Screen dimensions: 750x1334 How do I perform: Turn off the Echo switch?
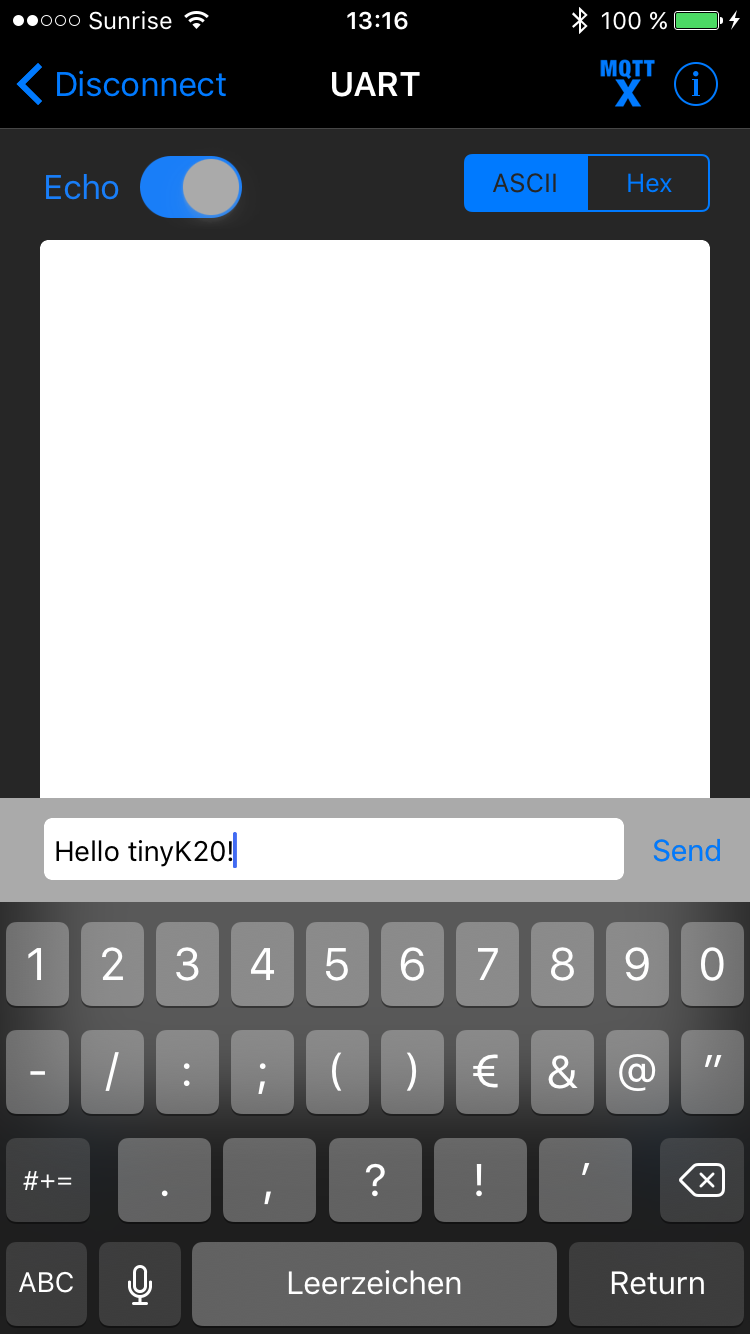click(191, 187)
